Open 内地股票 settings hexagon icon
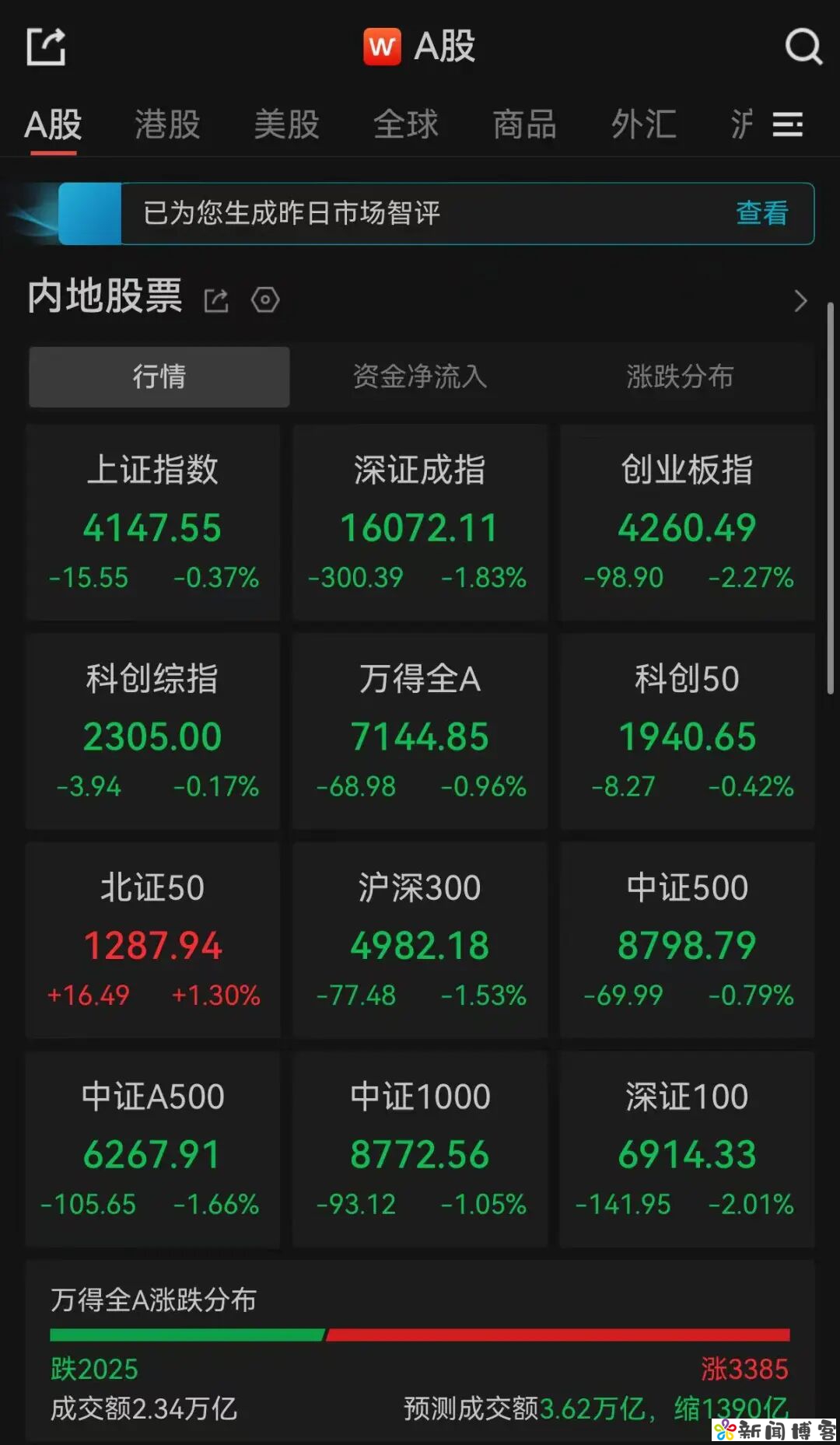Screen dimensions: 840x1445 coord(265,299)
